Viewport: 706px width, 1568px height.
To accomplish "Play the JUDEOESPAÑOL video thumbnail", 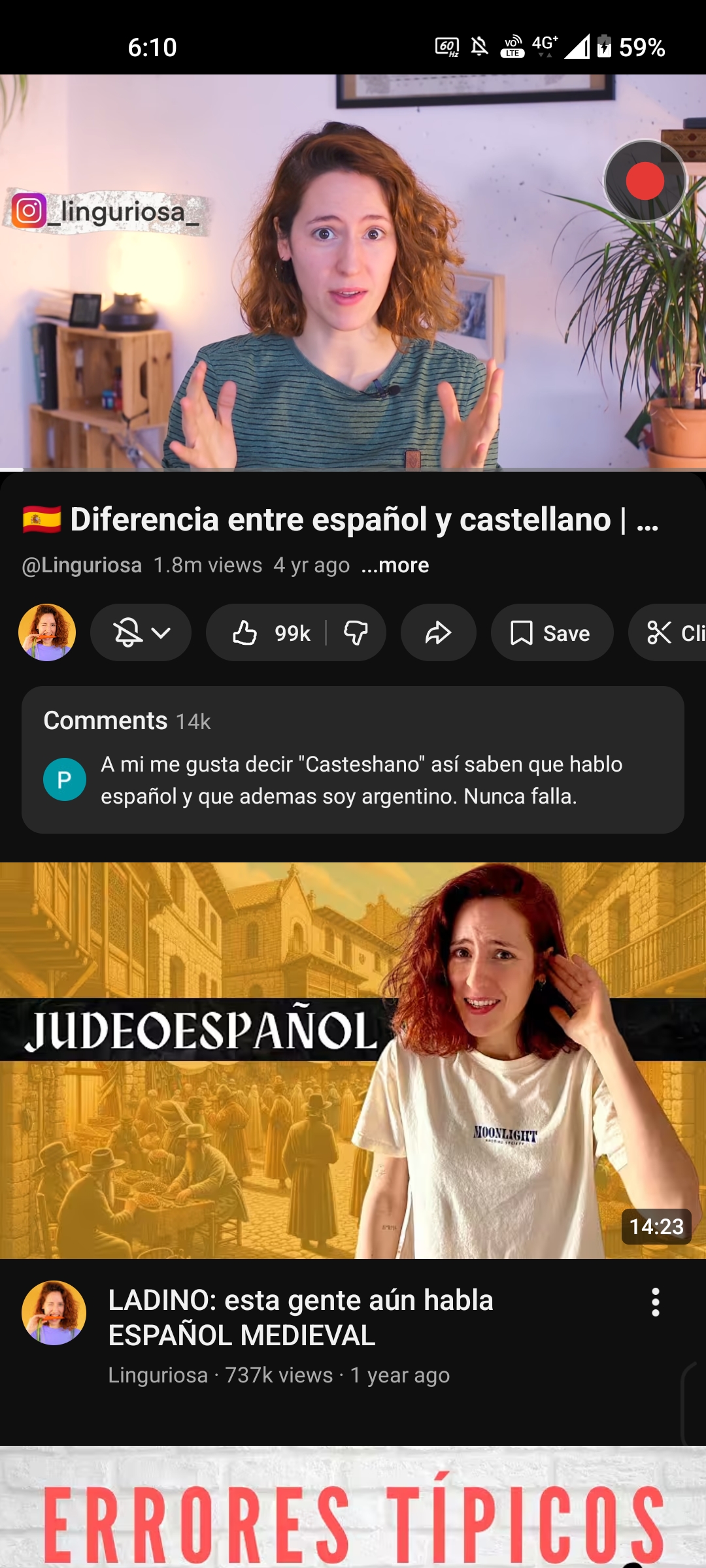I will 353,1060.
